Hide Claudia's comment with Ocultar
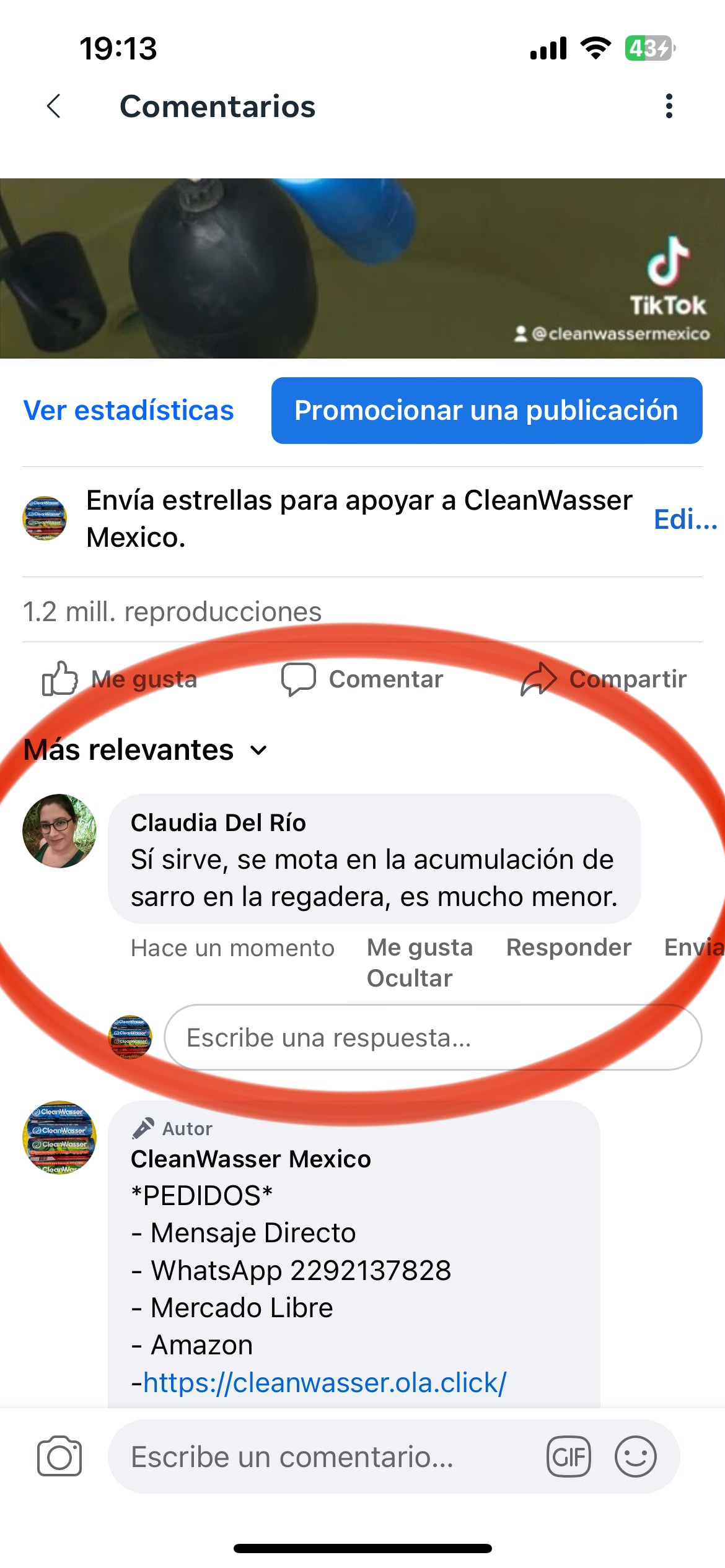This screenshot has height=1568, width=725. point(410,978)
